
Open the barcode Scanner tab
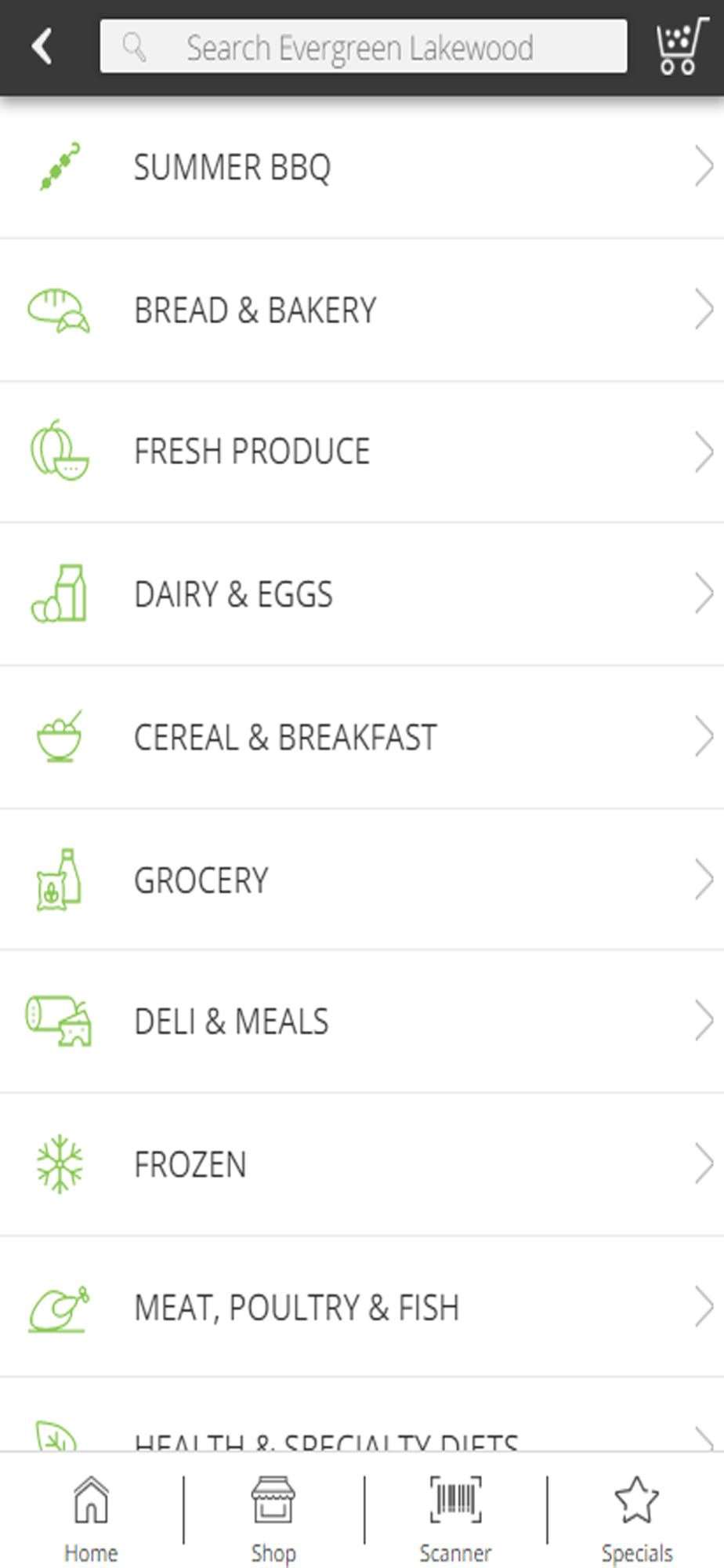(455, 1519)
